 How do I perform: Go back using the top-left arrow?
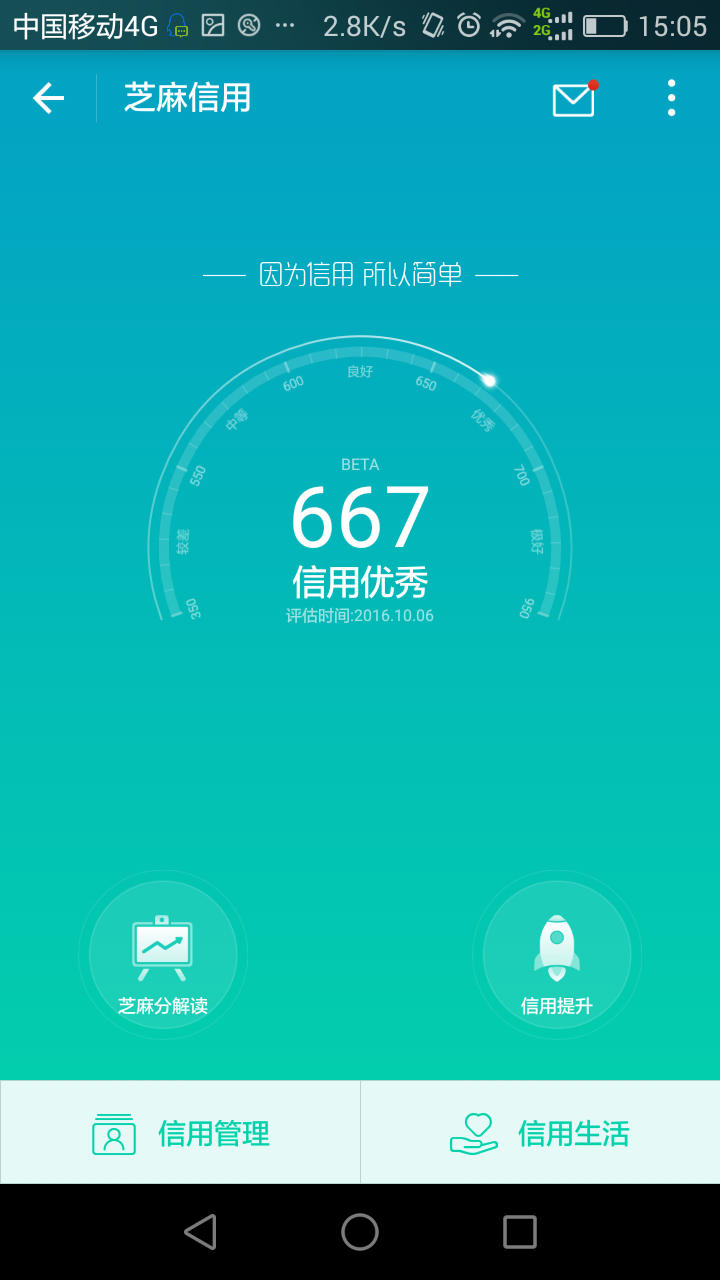point(48,98)
